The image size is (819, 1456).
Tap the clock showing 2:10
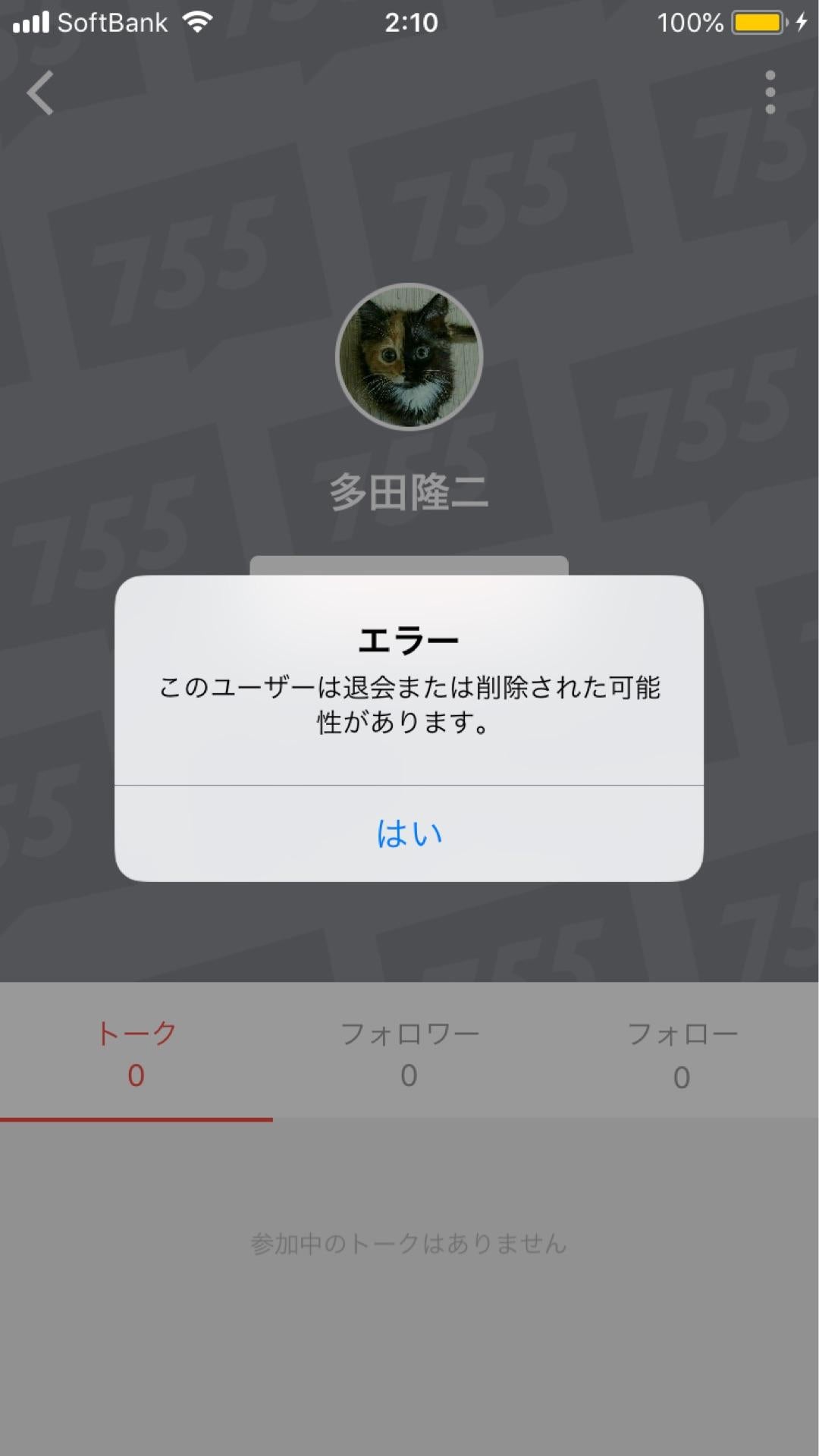tap(409, 23)
